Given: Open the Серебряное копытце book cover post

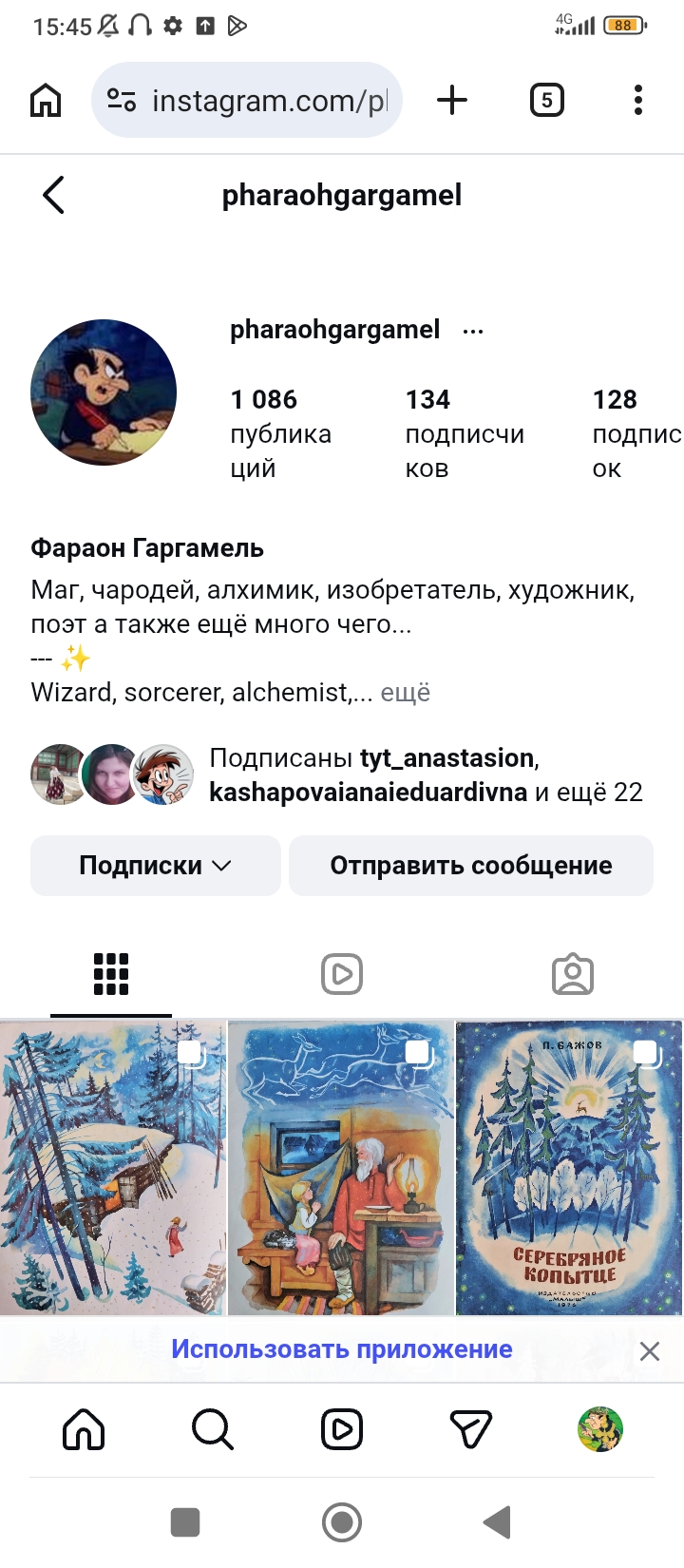Looking at the screenshot, I should [569, 1169].
